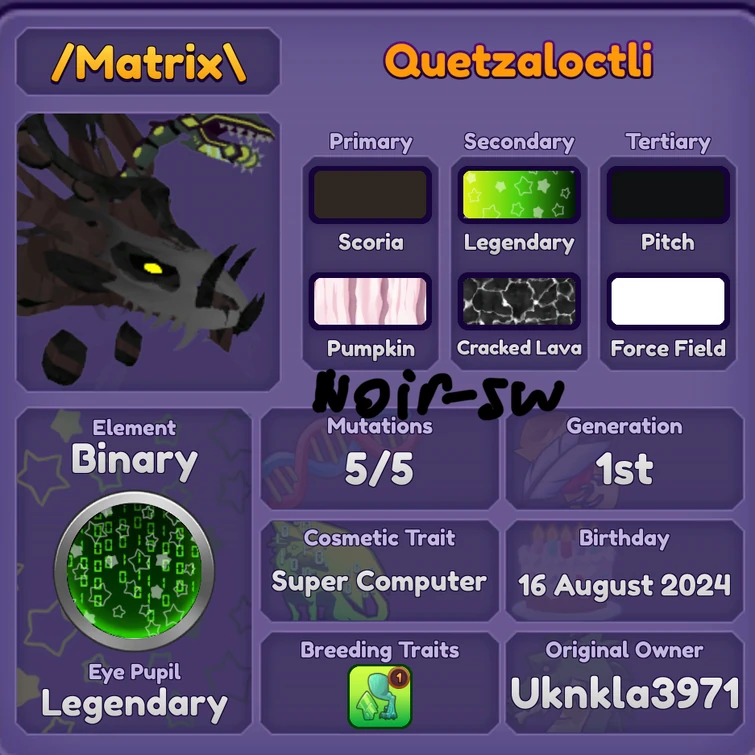The height and width of the screenshot is (755, 755).
Task: Select the Force Field material swatch
Action: pos(668,301)
